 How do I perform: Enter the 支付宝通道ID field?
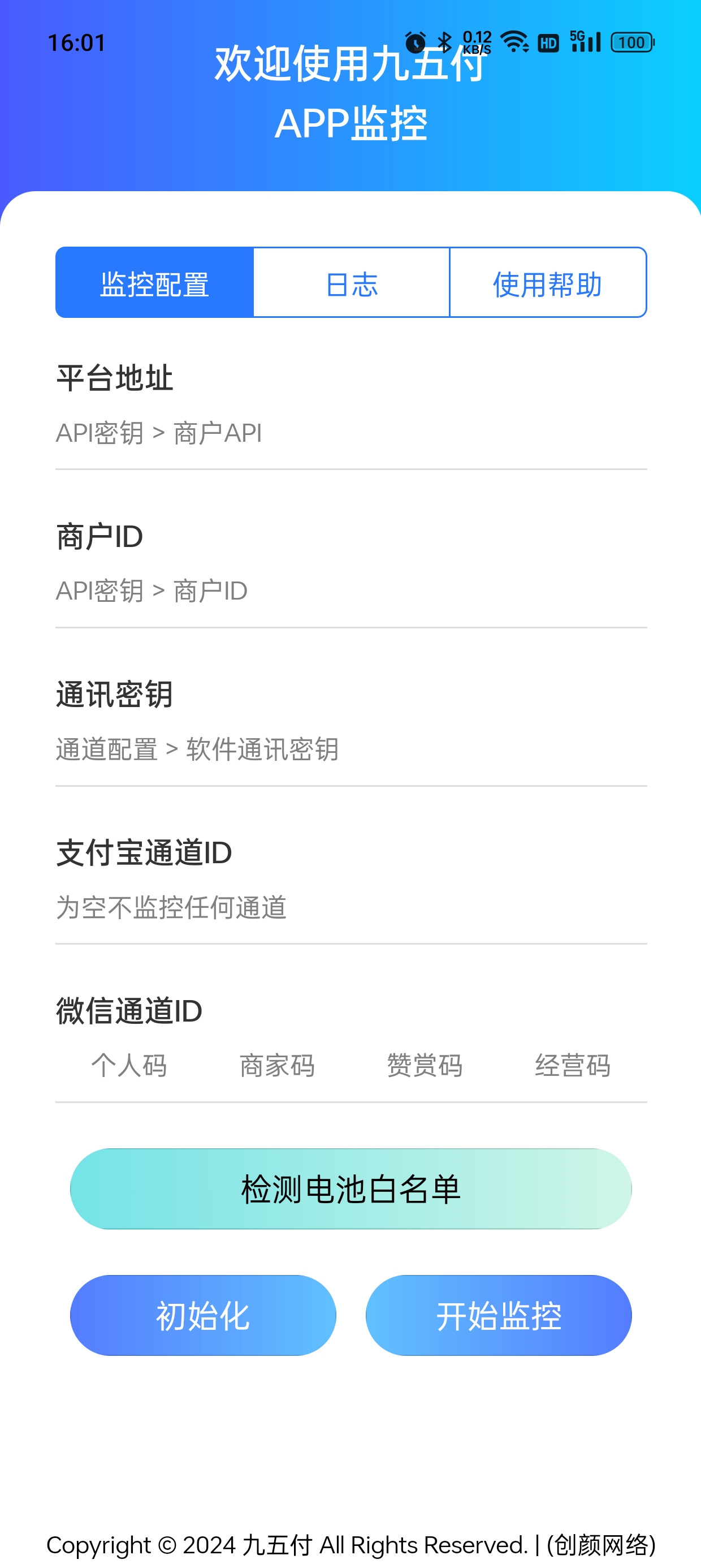(351, 907)
